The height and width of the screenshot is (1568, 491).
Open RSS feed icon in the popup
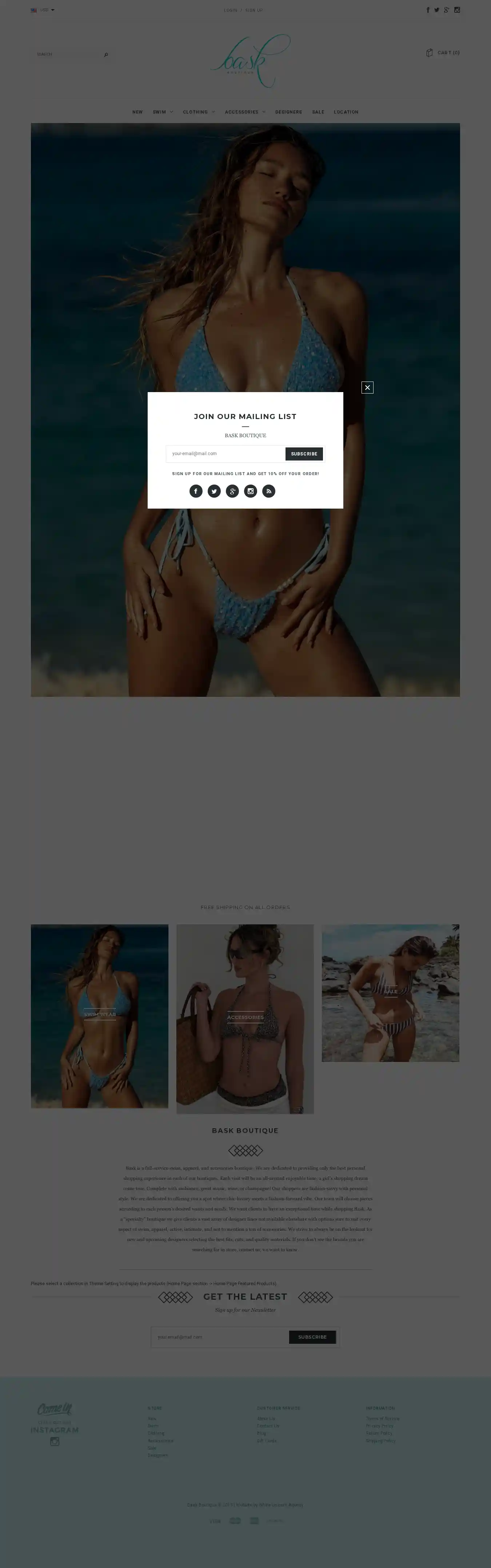pos(269,491)
